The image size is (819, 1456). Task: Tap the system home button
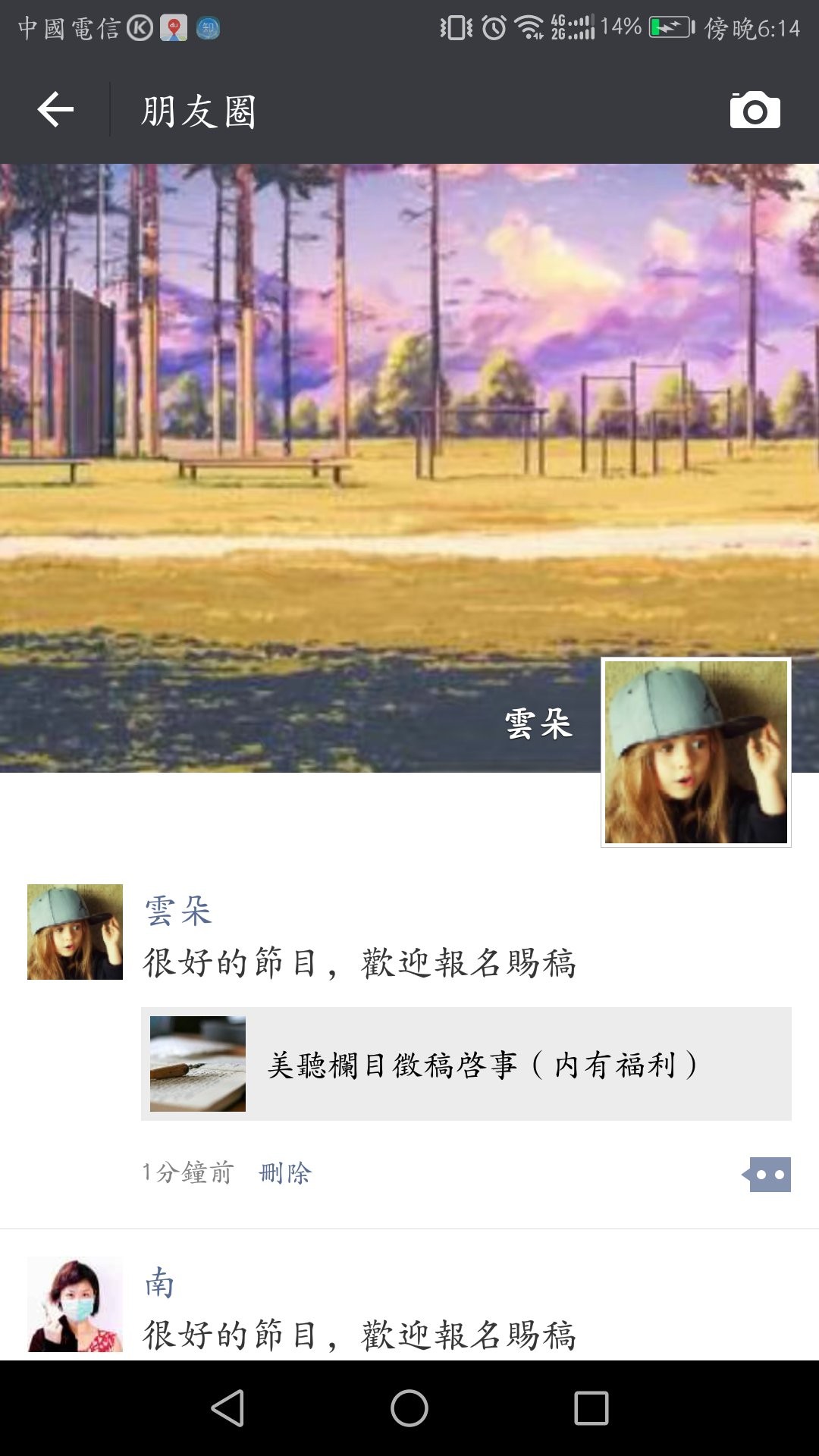tap(409, 1408)
